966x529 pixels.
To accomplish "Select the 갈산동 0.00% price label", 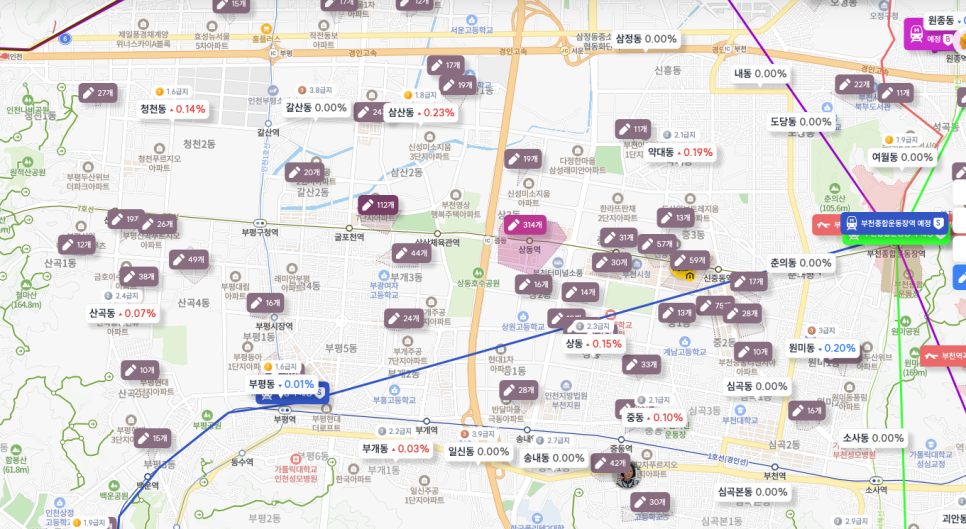I will [316, 108].
